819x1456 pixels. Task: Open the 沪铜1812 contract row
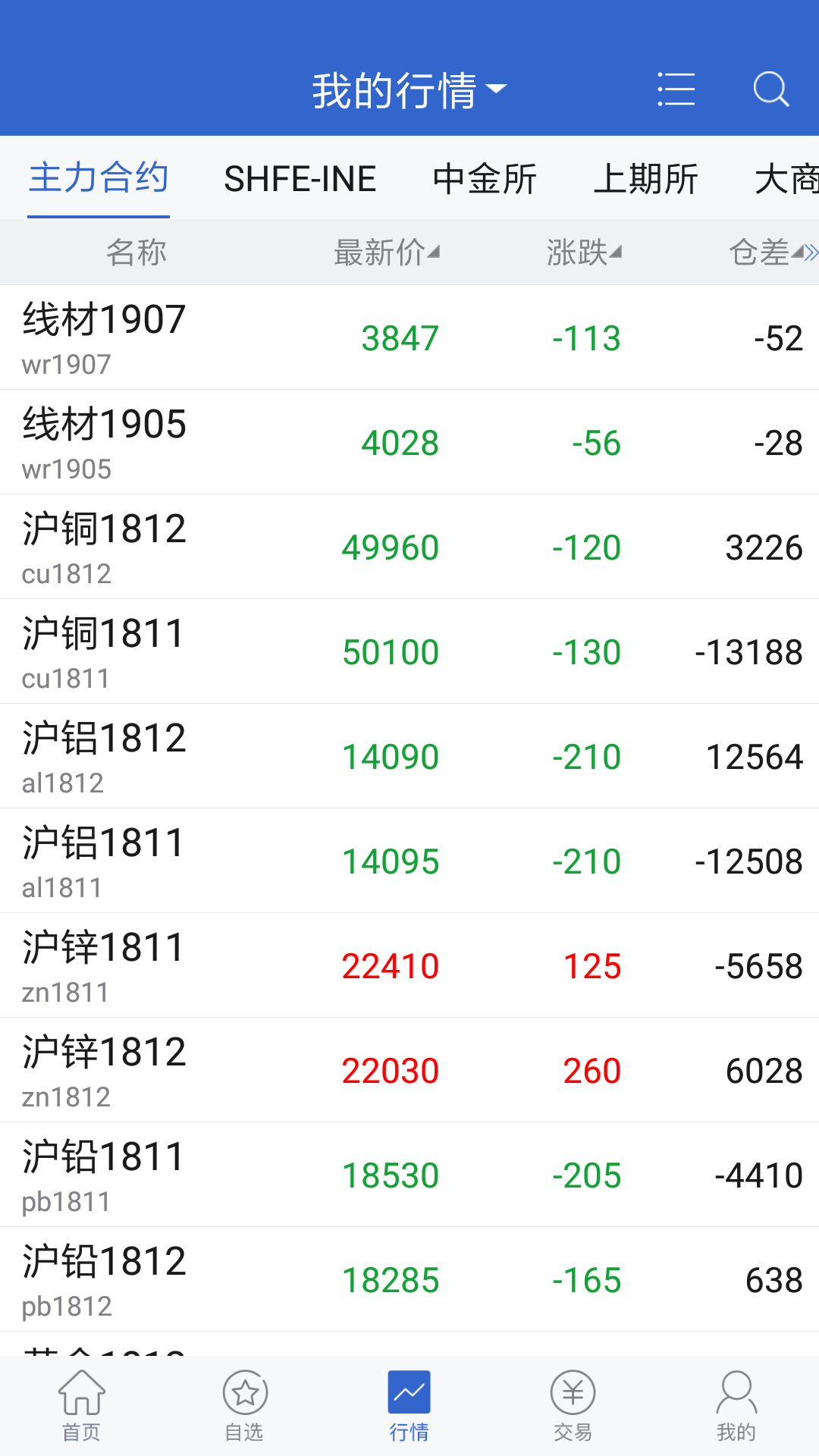point(409,546)
